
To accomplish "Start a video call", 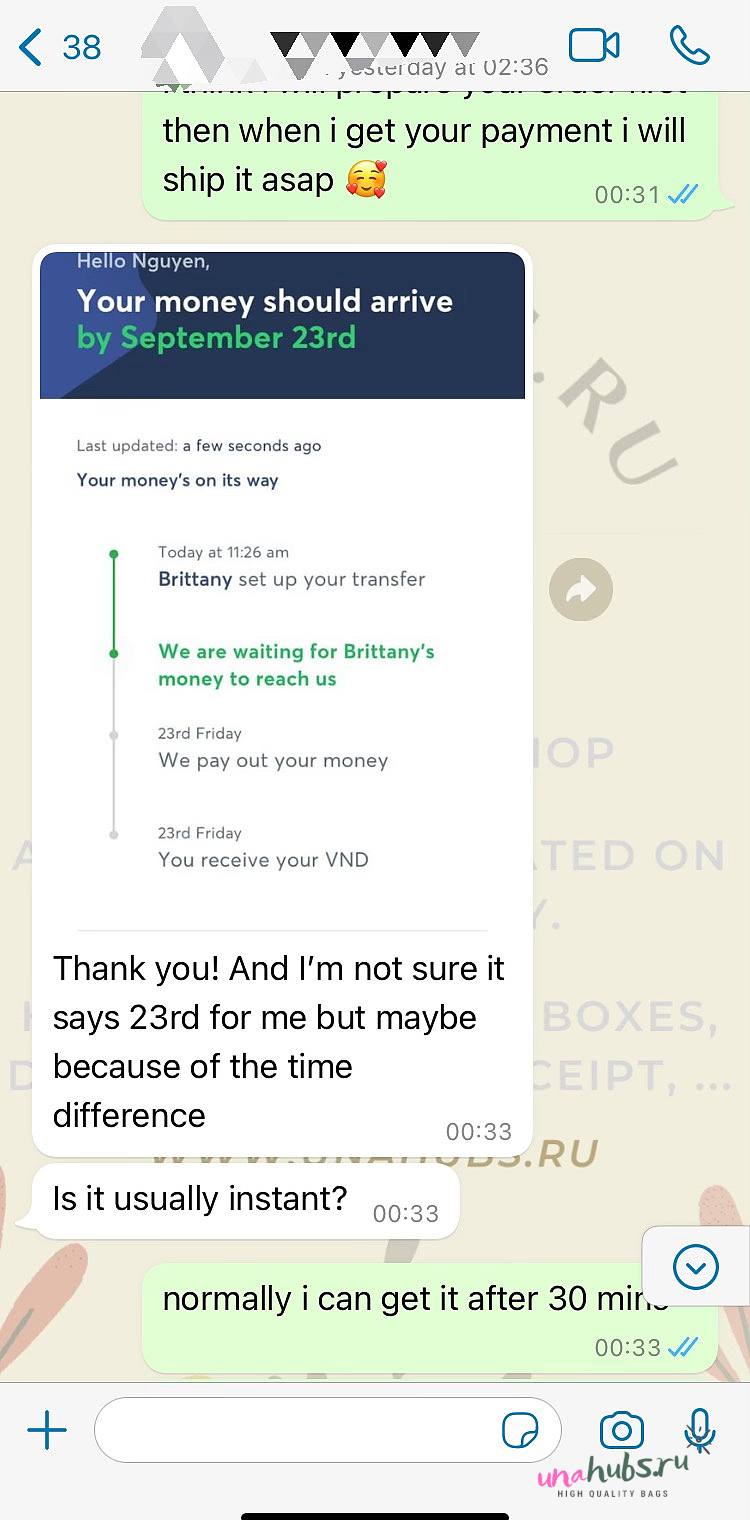I will click(x=594, y=46).
